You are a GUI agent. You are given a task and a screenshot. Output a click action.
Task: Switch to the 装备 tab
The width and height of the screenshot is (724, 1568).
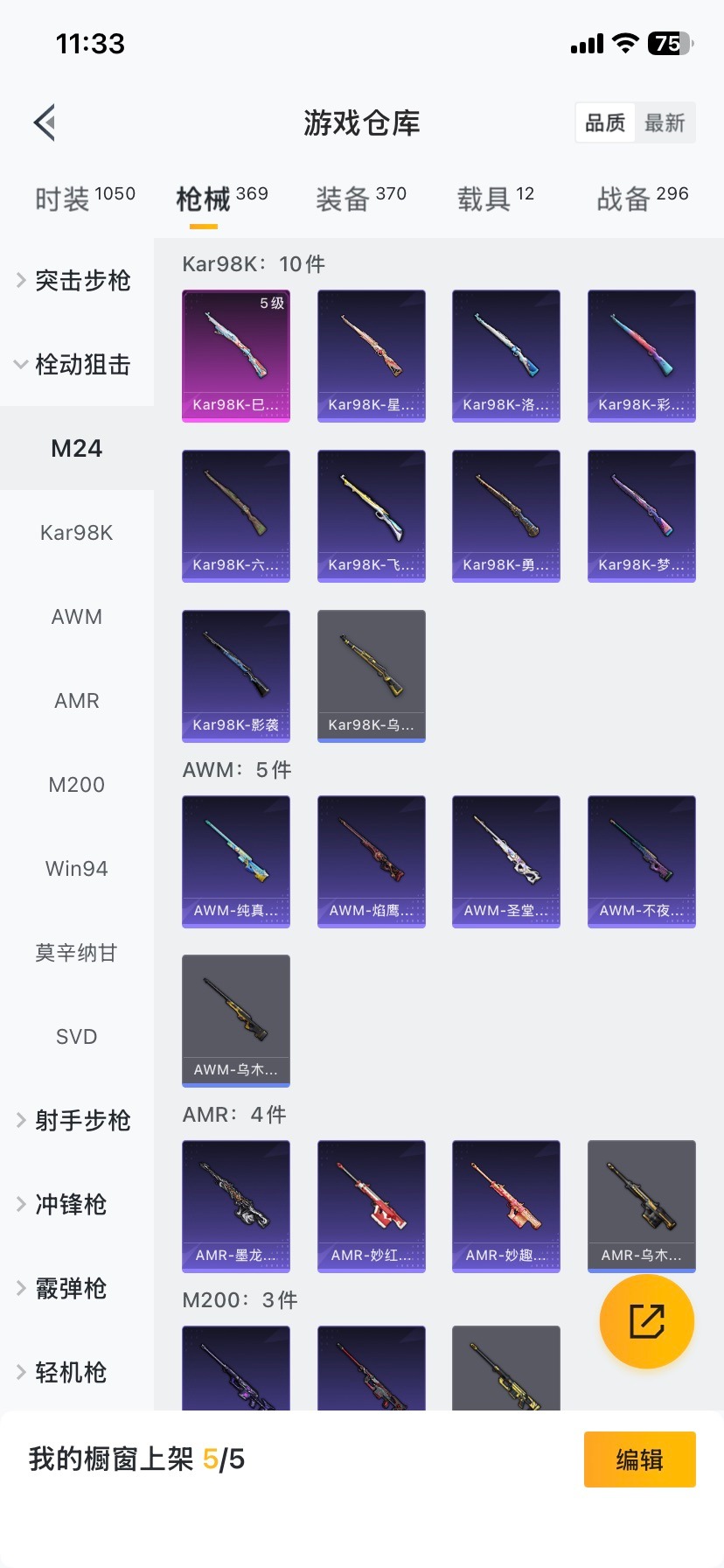[360, 199]
